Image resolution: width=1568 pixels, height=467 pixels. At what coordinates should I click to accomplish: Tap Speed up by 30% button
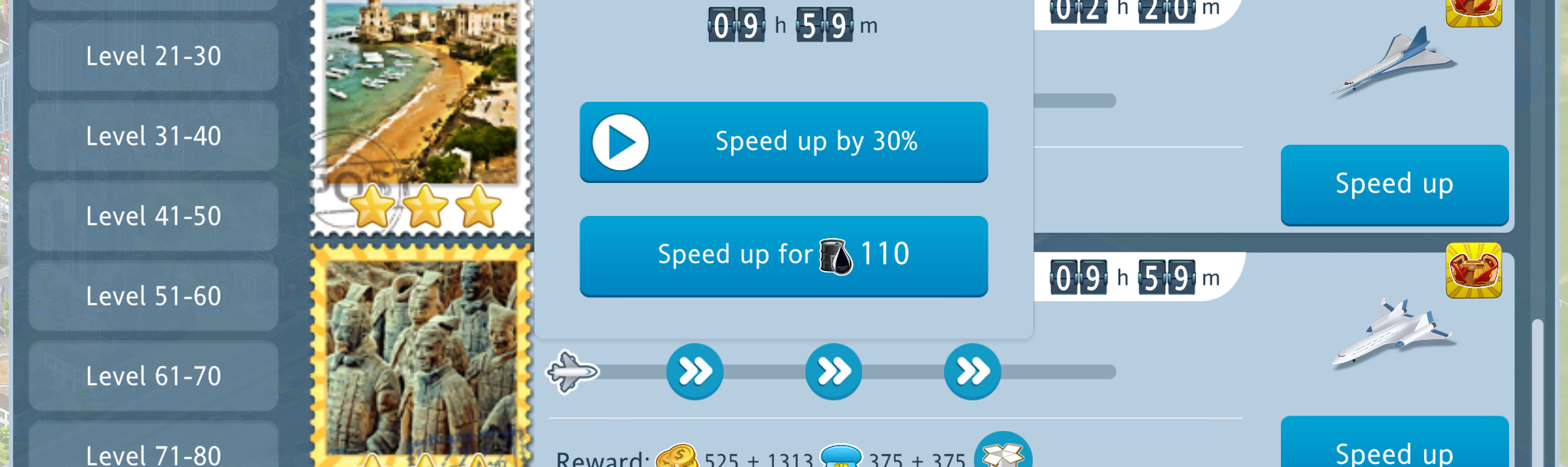[783, 142]
